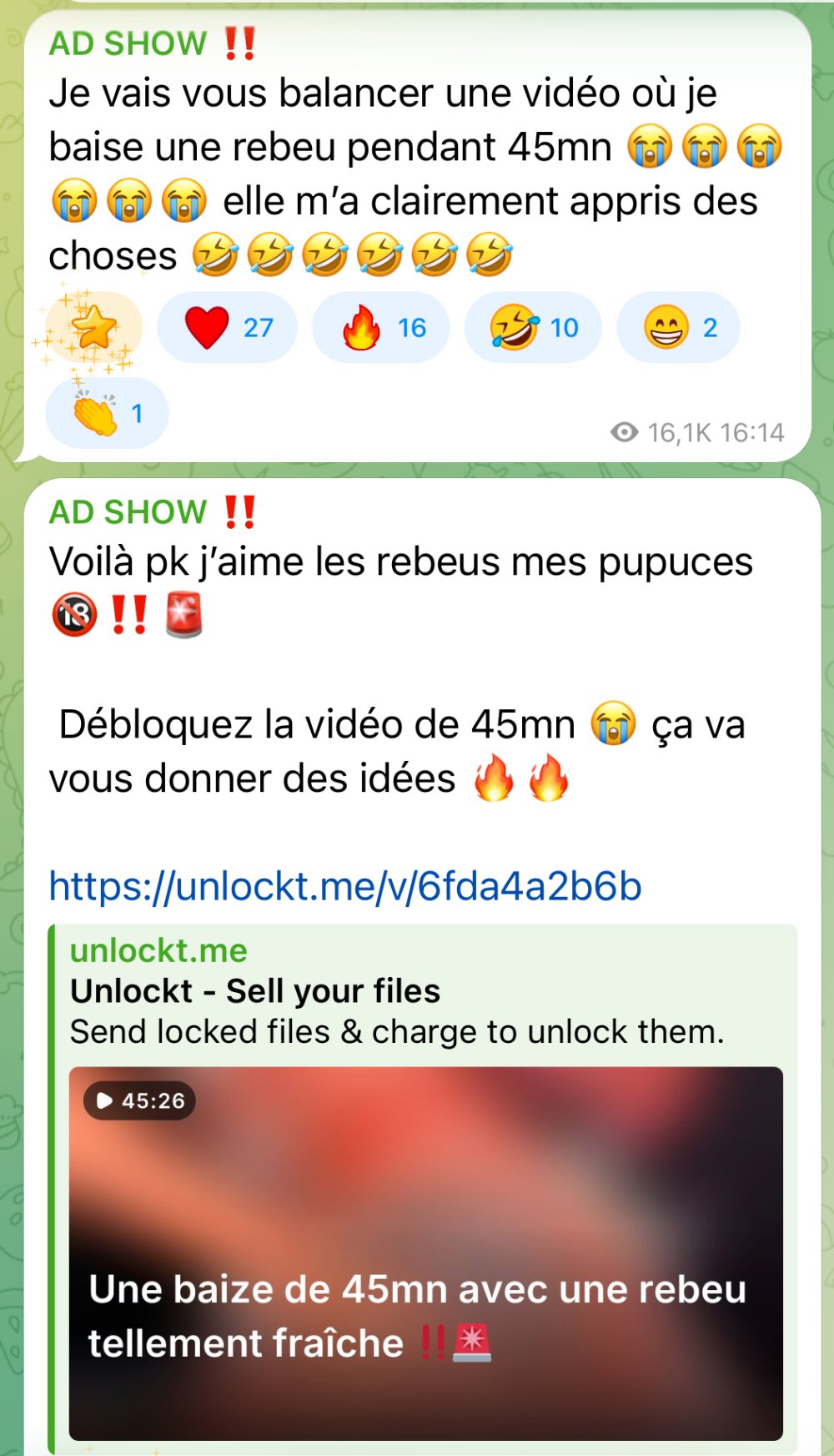Image resolution: width=834 pixels, height=1456 pixels.
Task: Select the grinning face reaction (2)
Action: point(678,327)
